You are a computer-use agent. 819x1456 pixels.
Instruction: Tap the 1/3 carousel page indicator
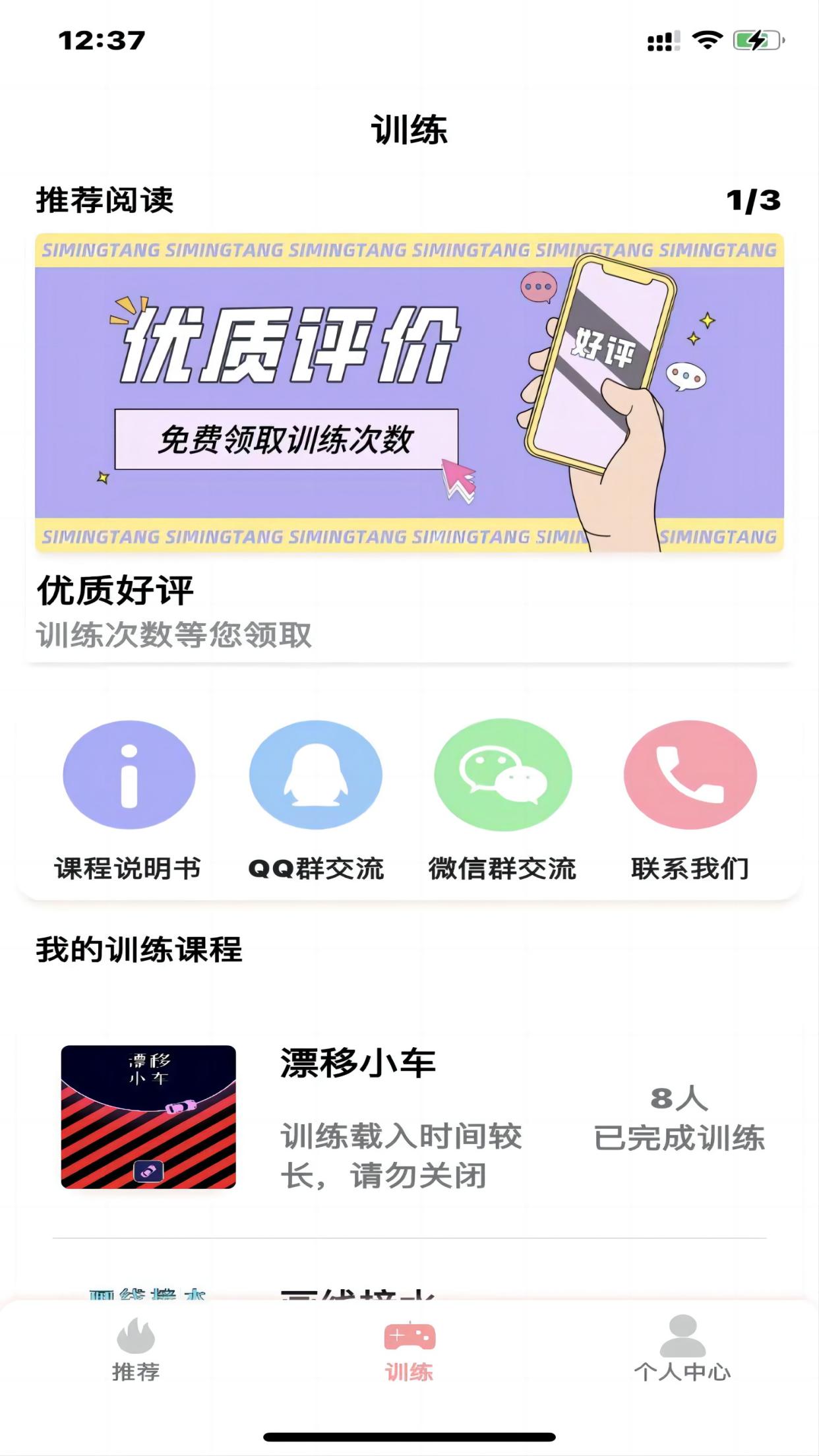[x=754, y=202]
